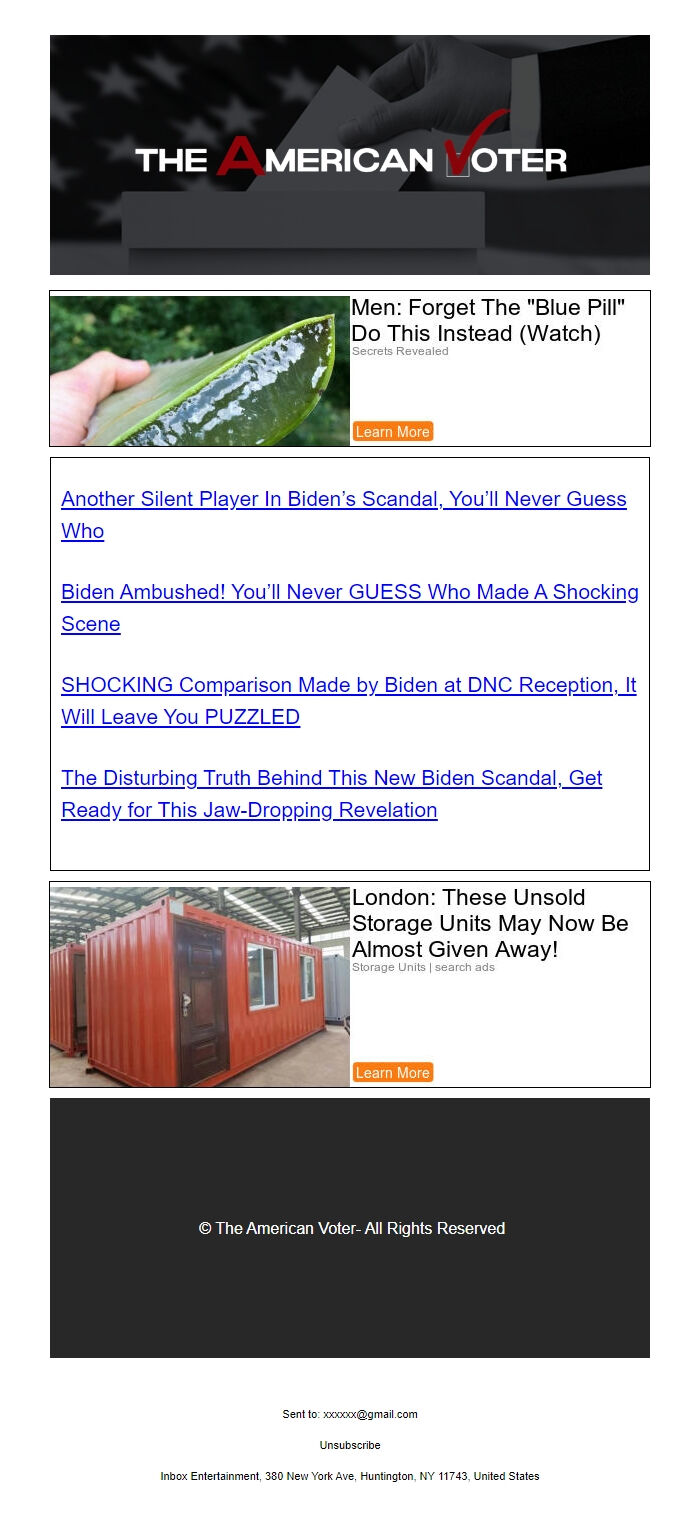Open the red storage container ad image
The width and height of the screenshot is (700, 1522).
[x=200, y=985]
